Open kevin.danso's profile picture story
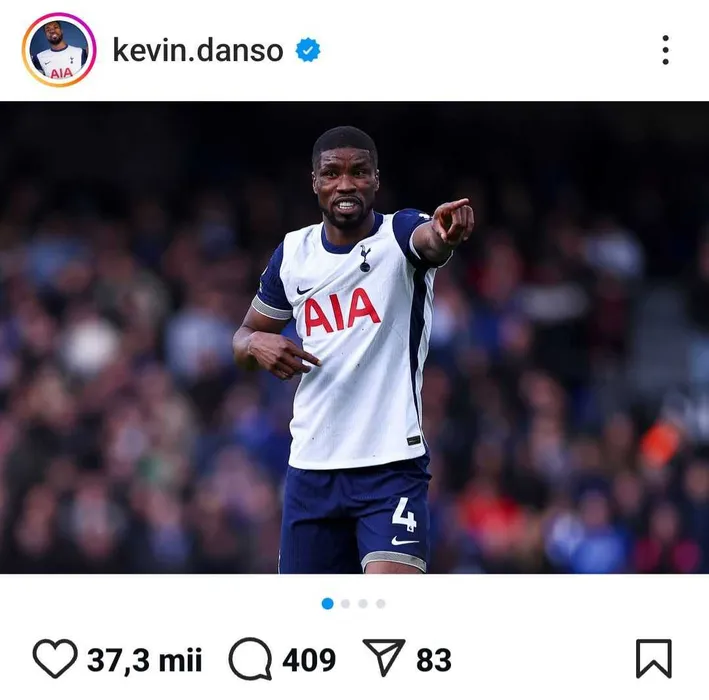This screenshot has width=709, height=700. (59, 50)
